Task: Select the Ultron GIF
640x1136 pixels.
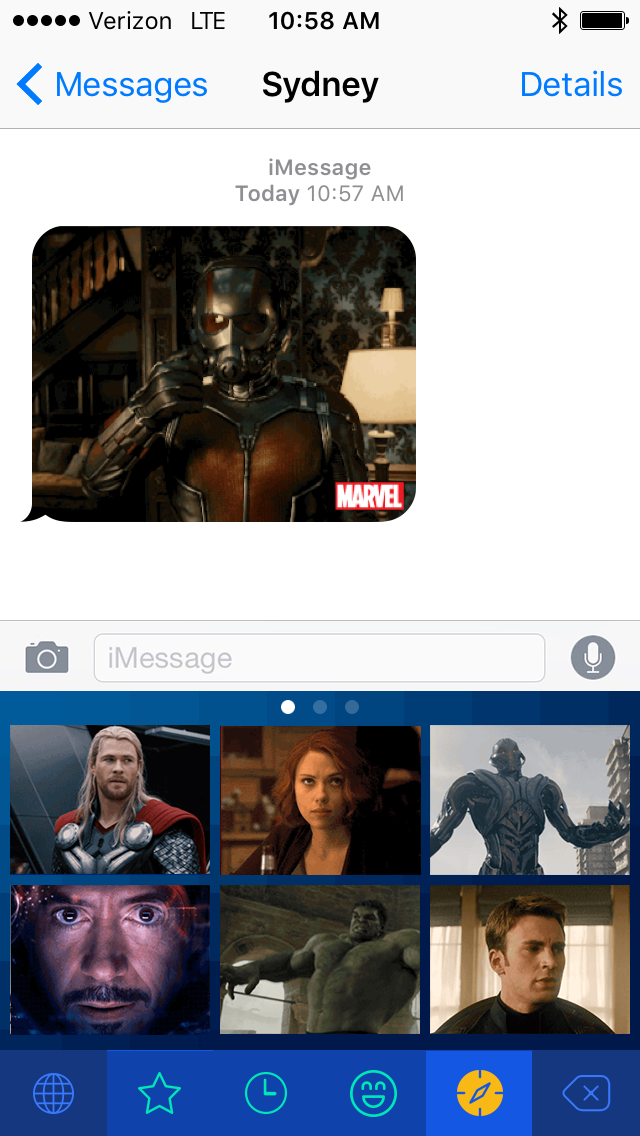Action: (x=530, y=800)
